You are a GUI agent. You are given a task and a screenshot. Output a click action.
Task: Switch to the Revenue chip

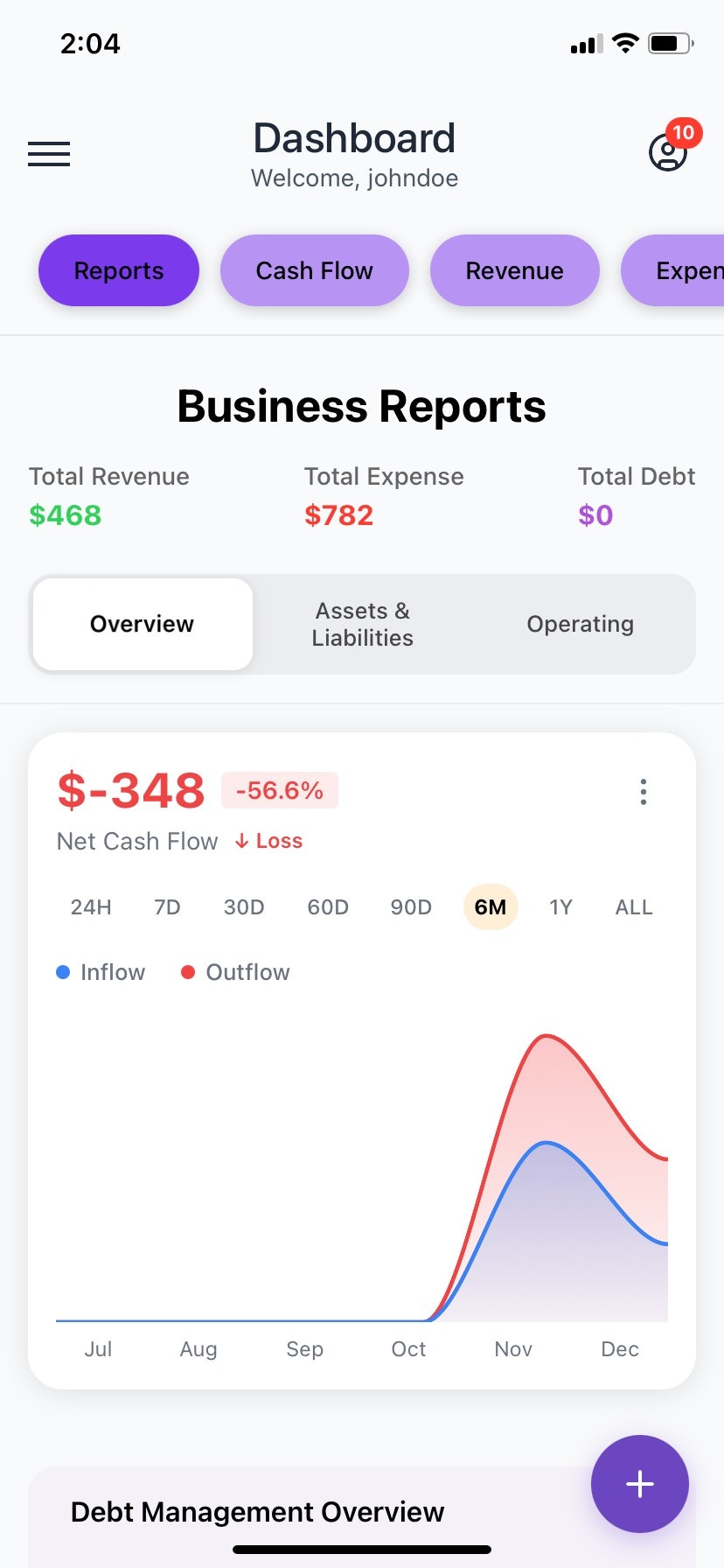click(x=514, y=270)
